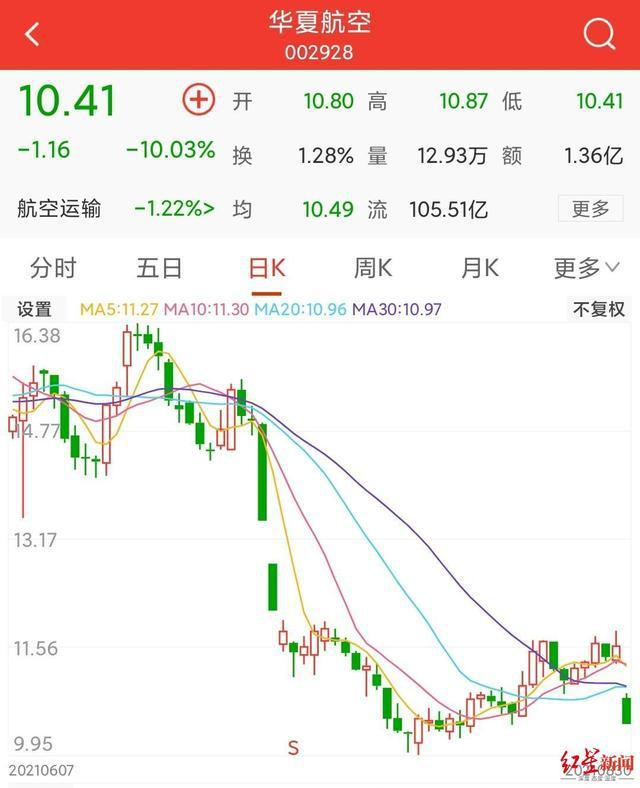Go back using the top-left arrow
640x788 pixels.
(x=32, y=35)
